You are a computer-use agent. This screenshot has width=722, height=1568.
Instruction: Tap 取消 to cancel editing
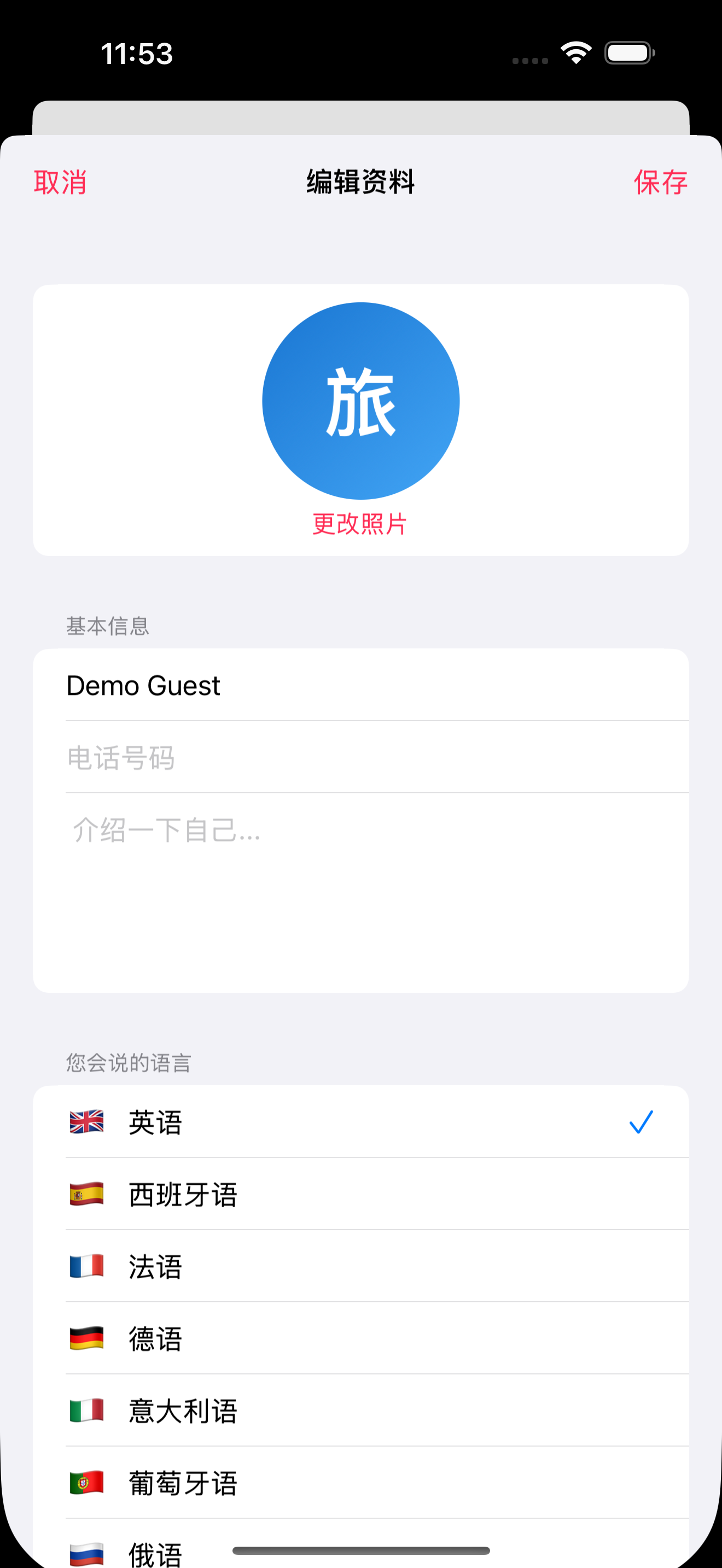[x=60, y=182]
